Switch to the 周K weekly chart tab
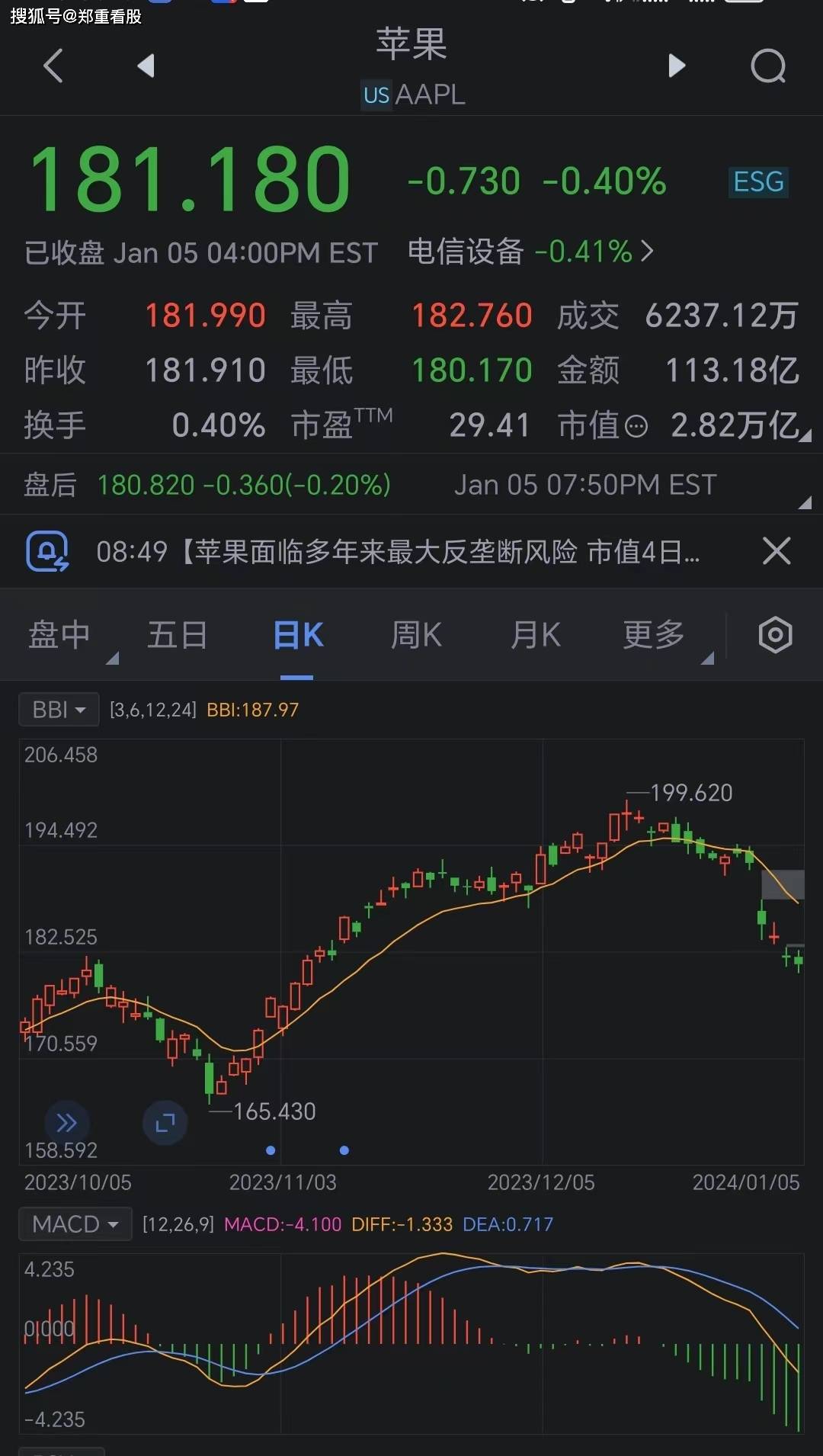The height and width of the screenshot is (1456, 823). [416, 634]
